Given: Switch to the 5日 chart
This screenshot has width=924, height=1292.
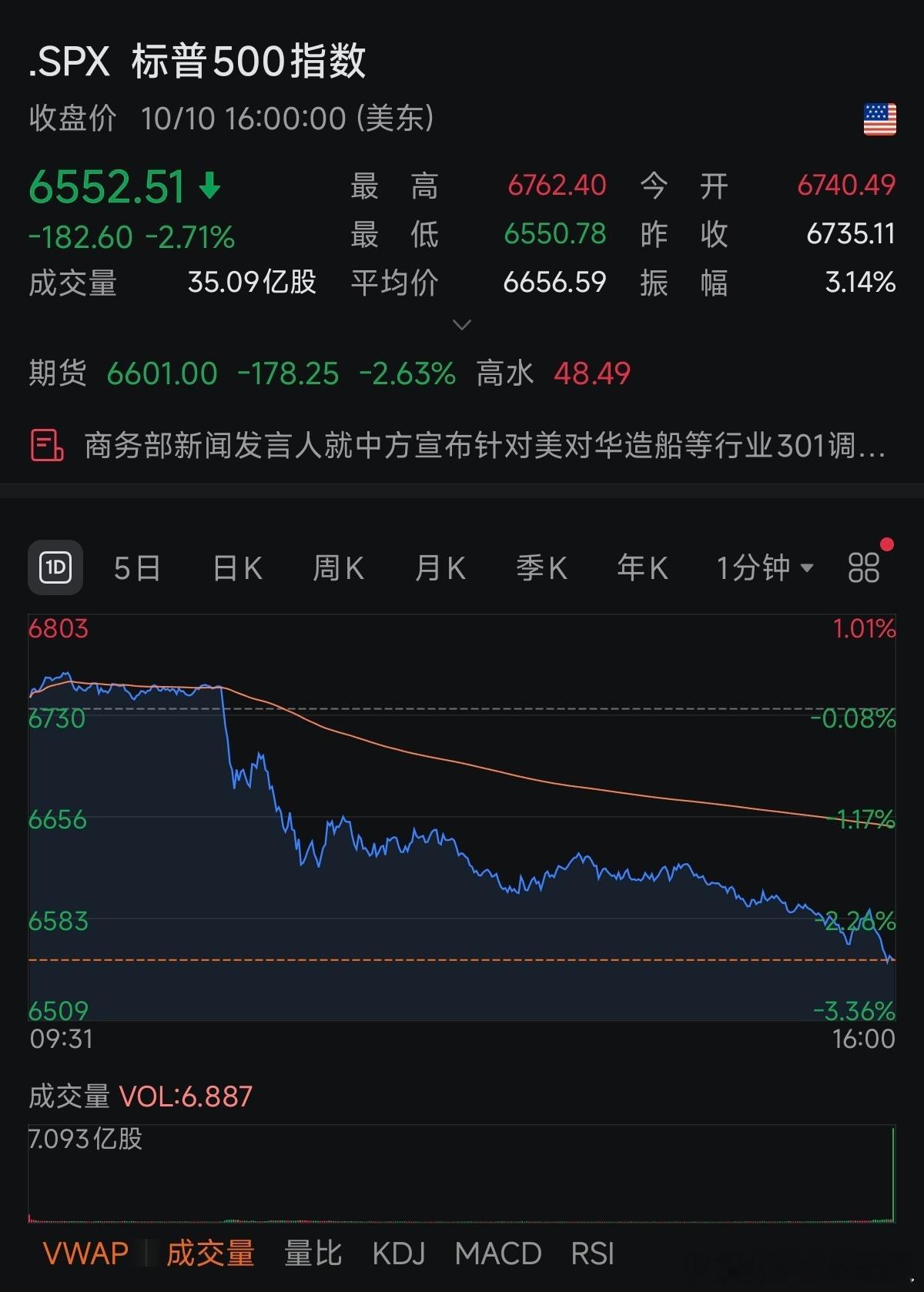Looking at the screenshot, I should click(137, 568).
